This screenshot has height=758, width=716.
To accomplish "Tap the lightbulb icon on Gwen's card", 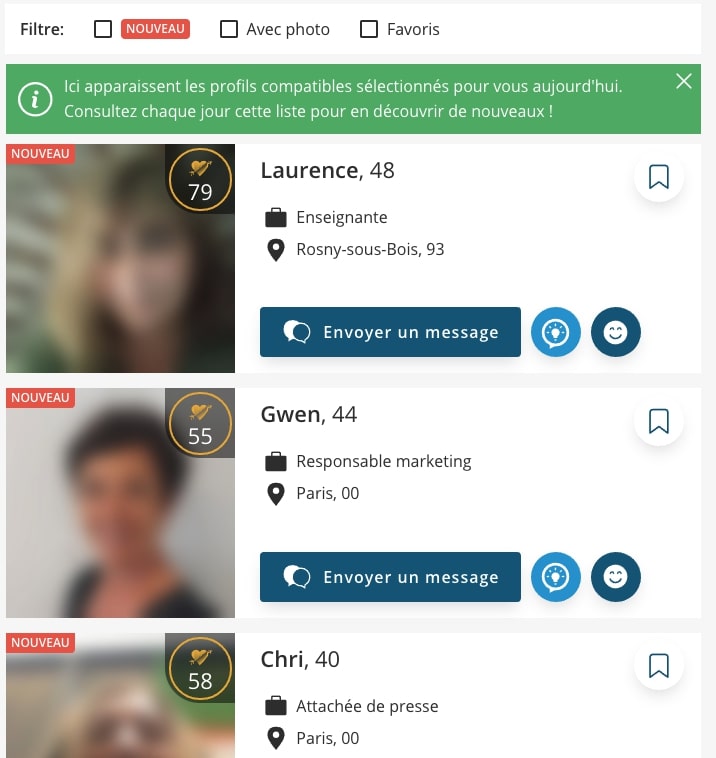I will point(555,577).
